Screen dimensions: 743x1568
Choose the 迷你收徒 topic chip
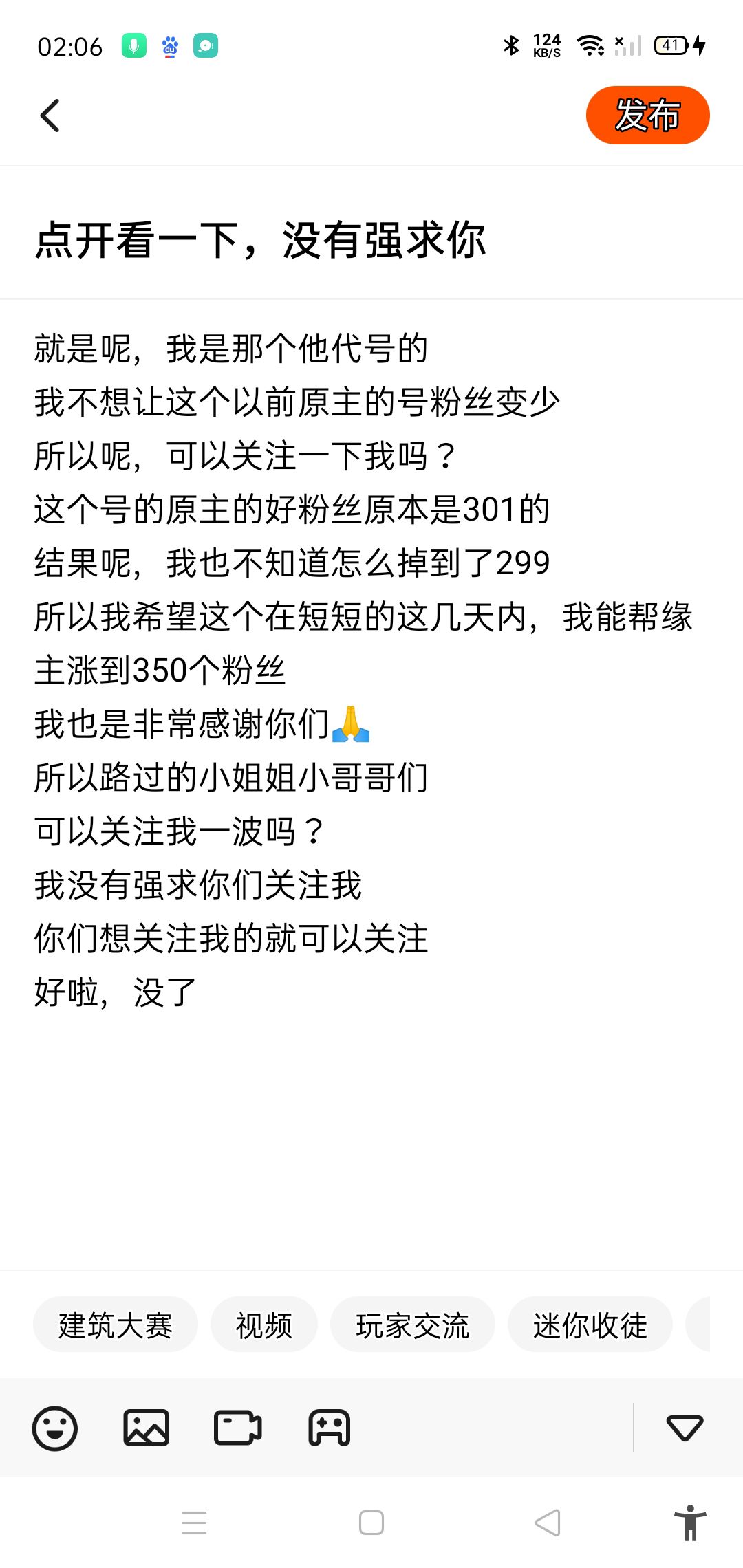pos(590,1325)
